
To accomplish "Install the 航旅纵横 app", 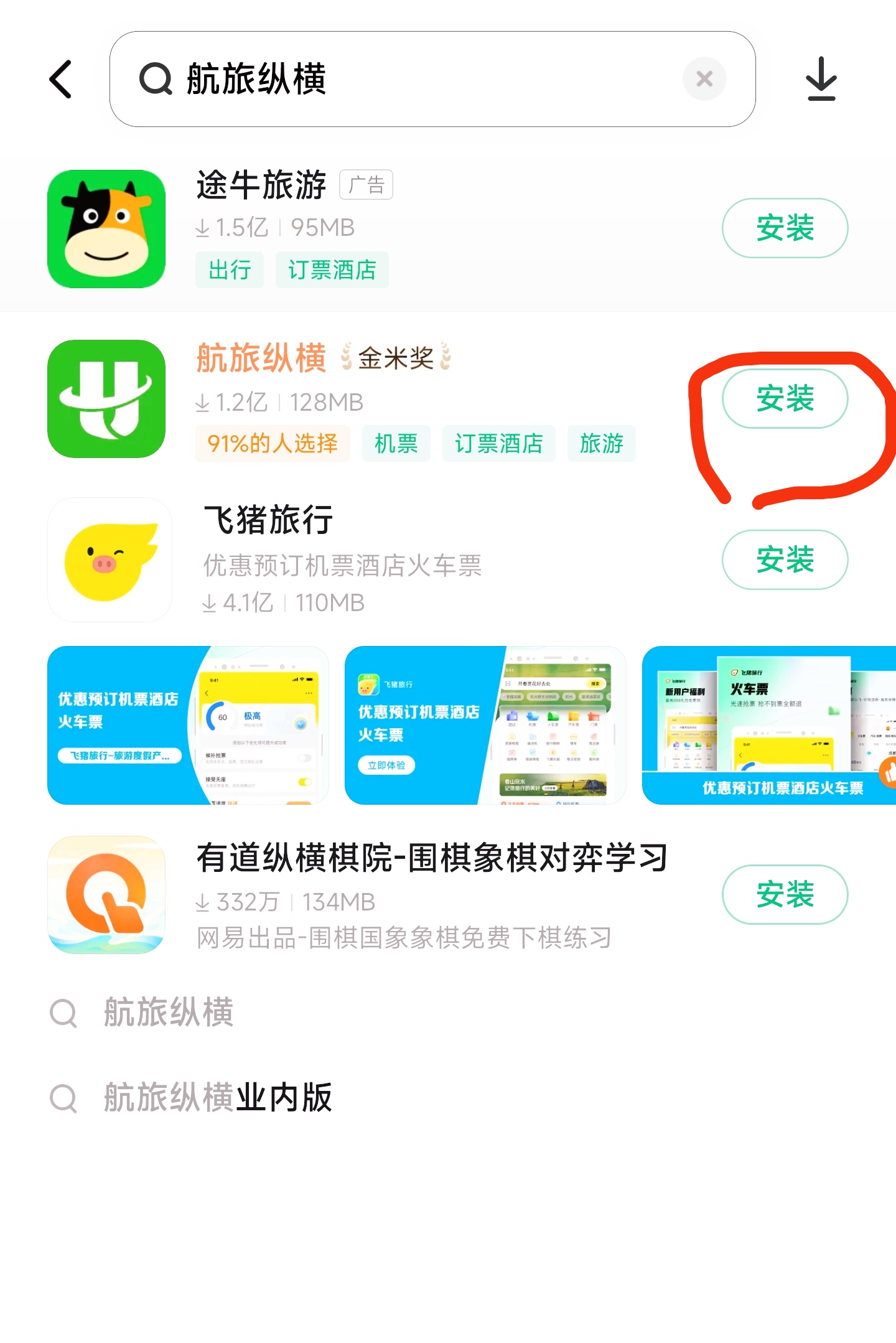I will (784, 398).
